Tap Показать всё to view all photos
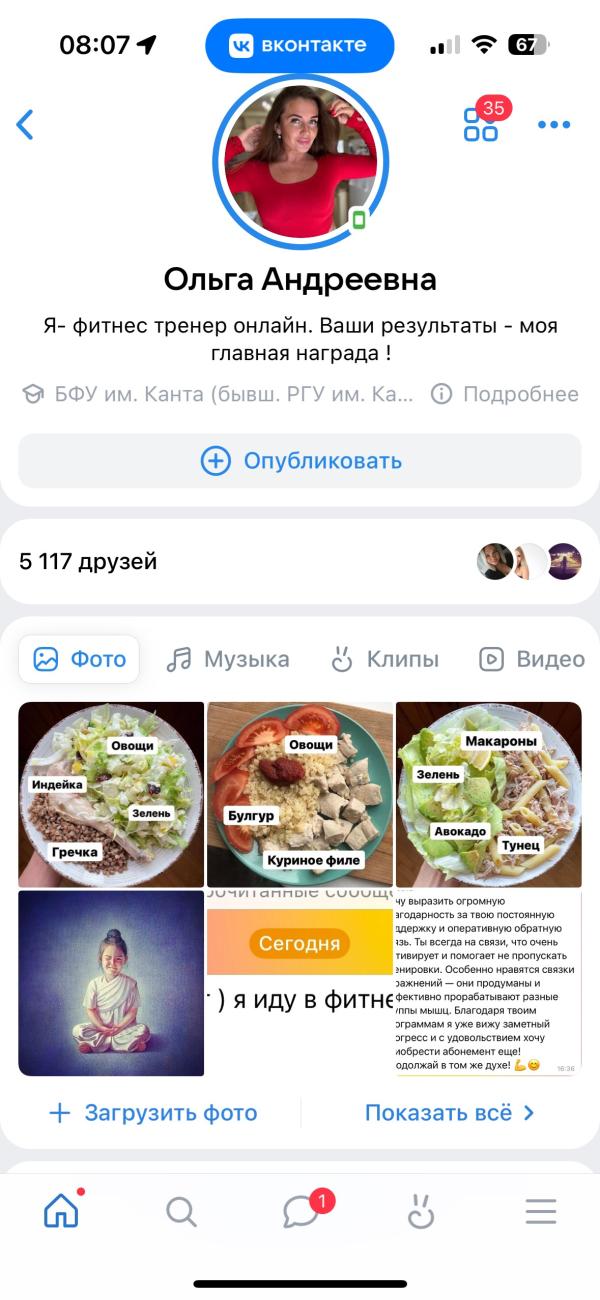 [x=449, y=1113]
